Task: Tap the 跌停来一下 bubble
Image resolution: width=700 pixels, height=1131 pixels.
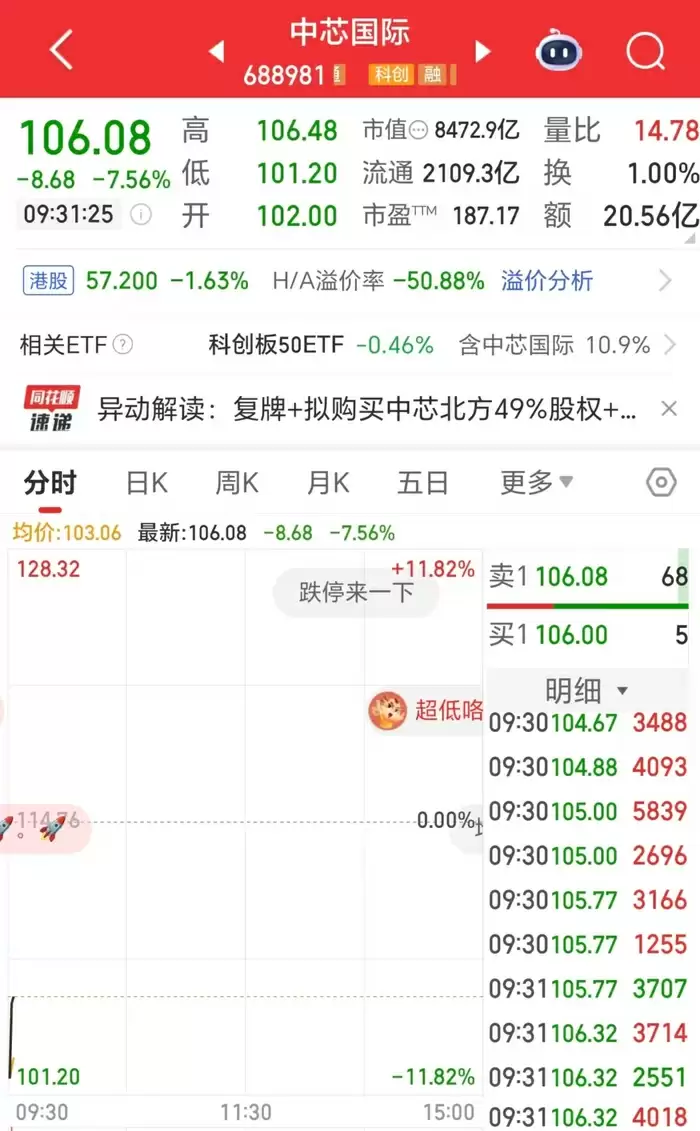Action: (x=356, y=592)
